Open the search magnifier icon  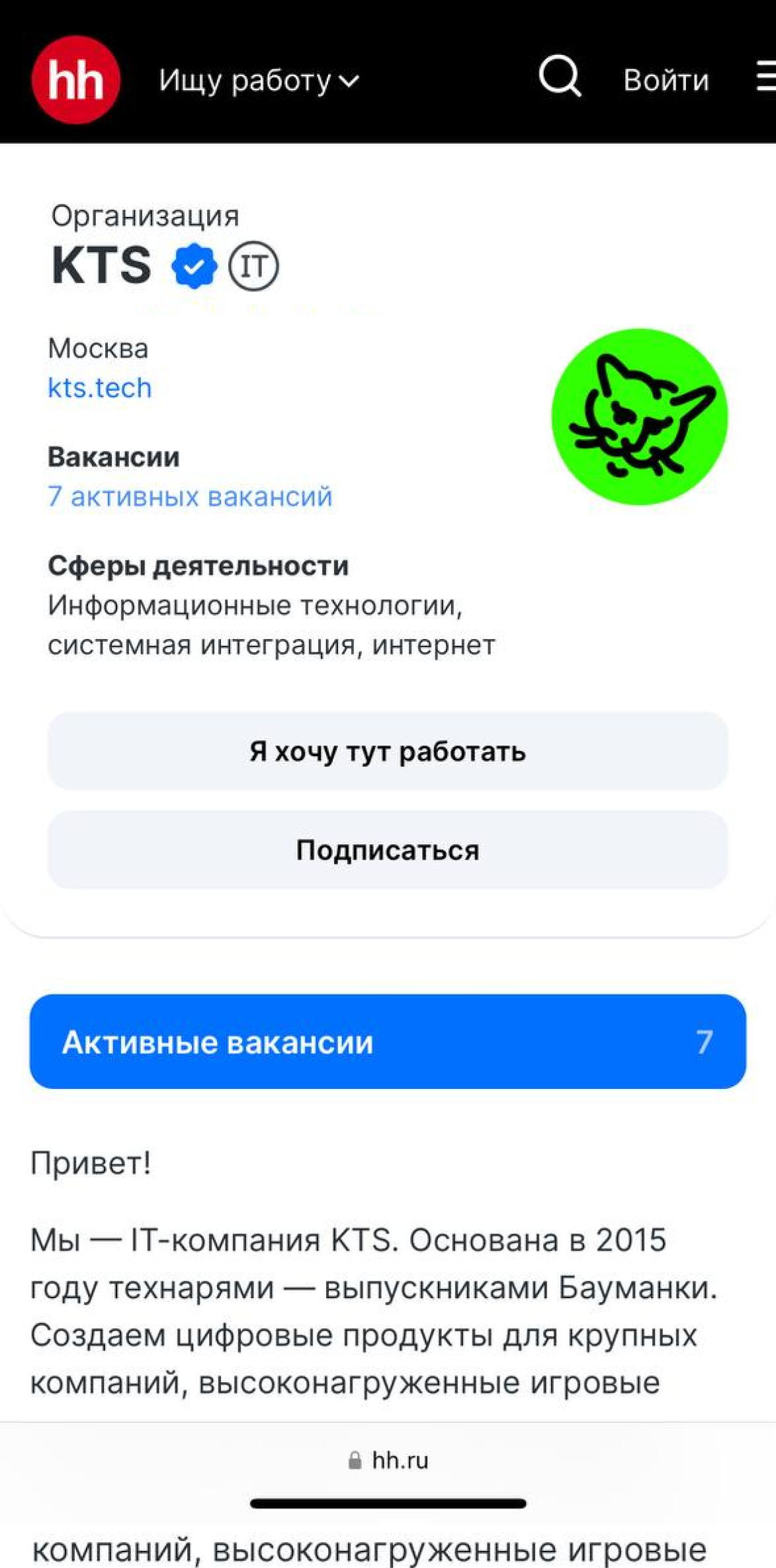pos(560,77)
